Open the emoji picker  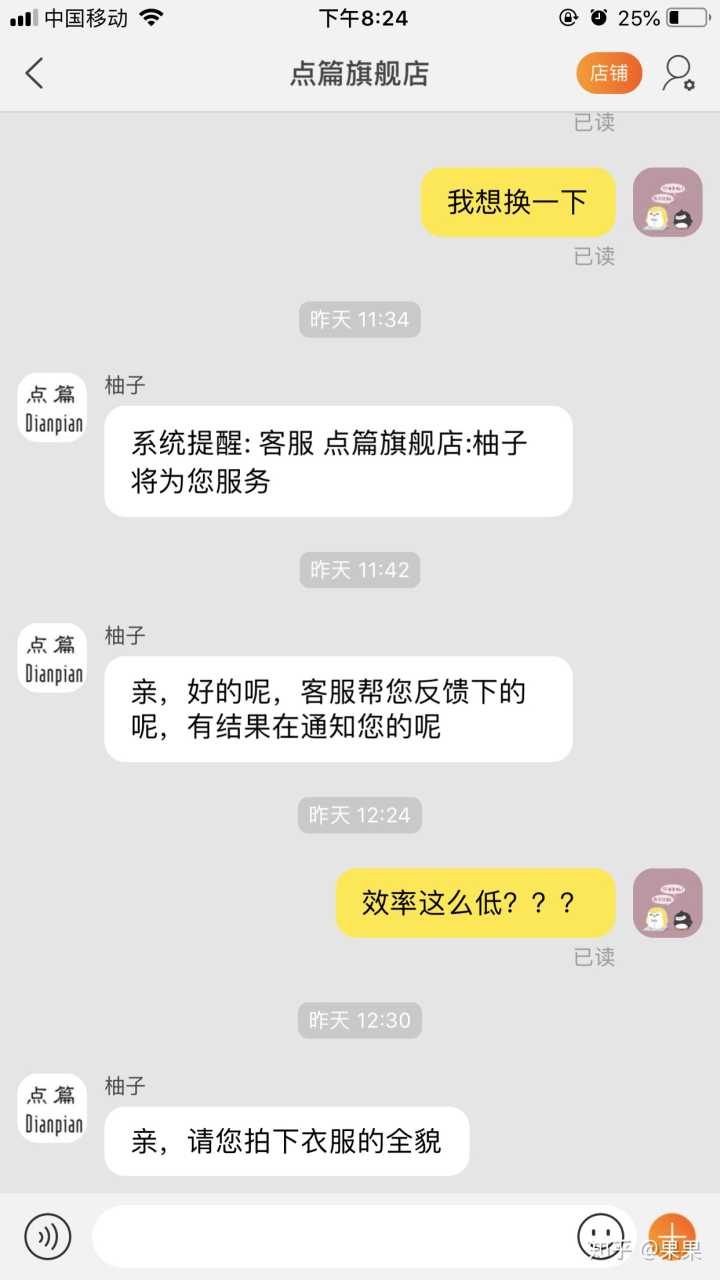click(601, 1236)
